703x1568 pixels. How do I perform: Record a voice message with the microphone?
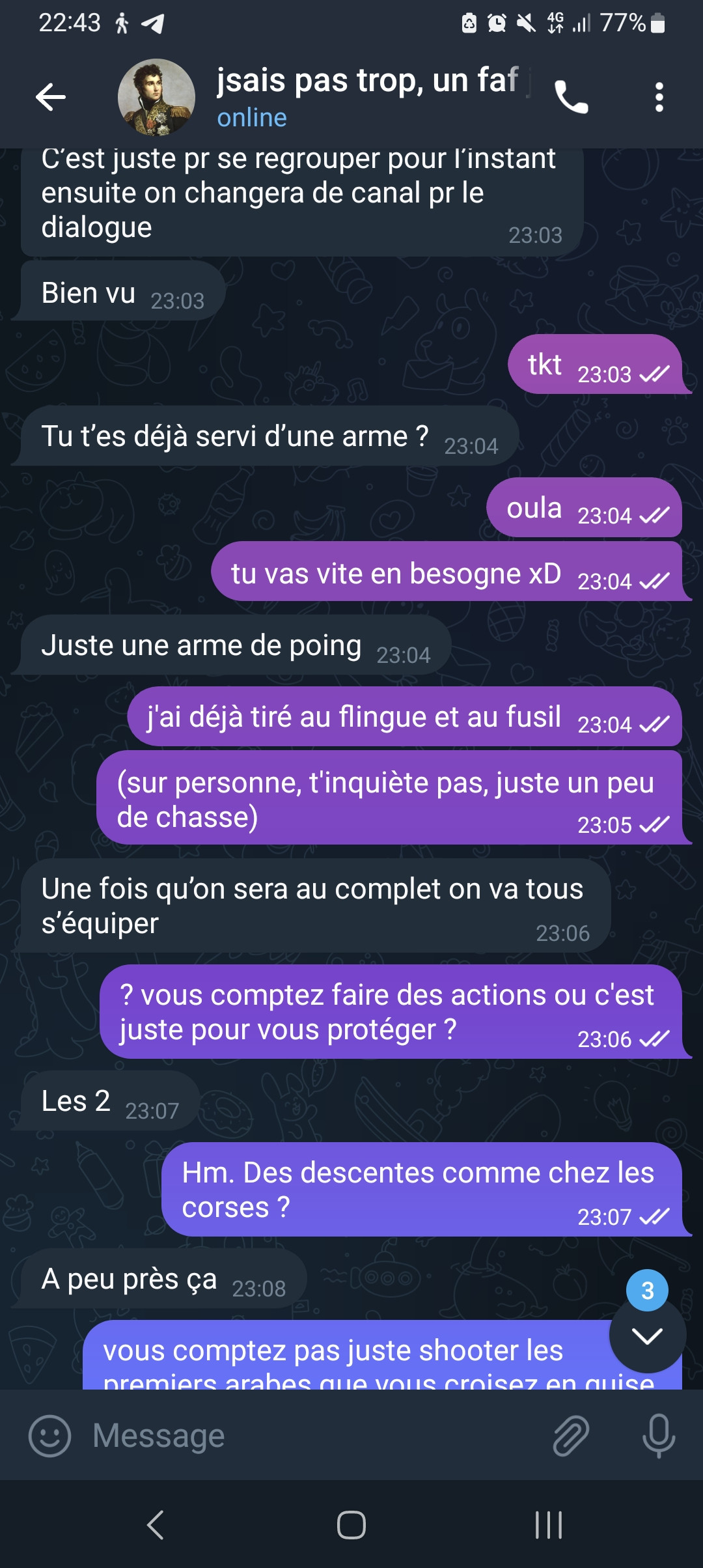coord(658,1436)
